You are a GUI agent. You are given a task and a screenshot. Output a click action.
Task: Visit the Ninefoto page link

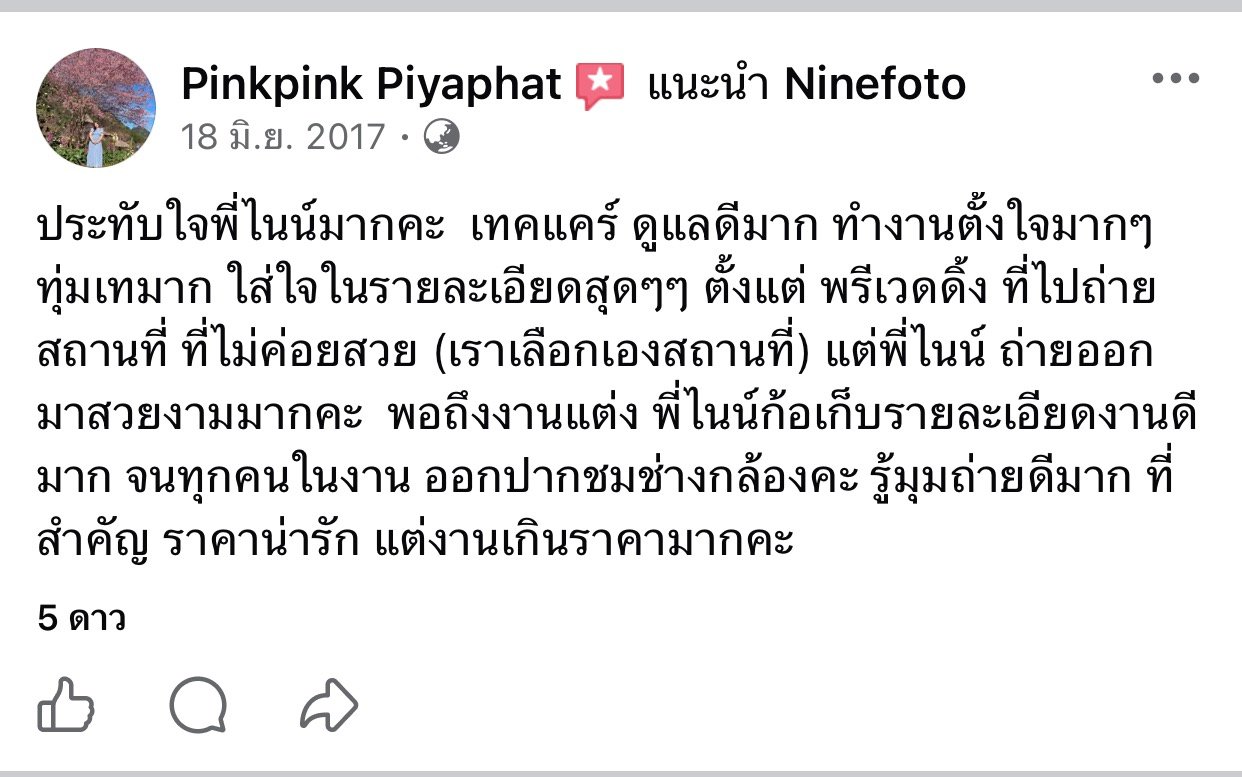pyautogui.click(x=875, y=85)
